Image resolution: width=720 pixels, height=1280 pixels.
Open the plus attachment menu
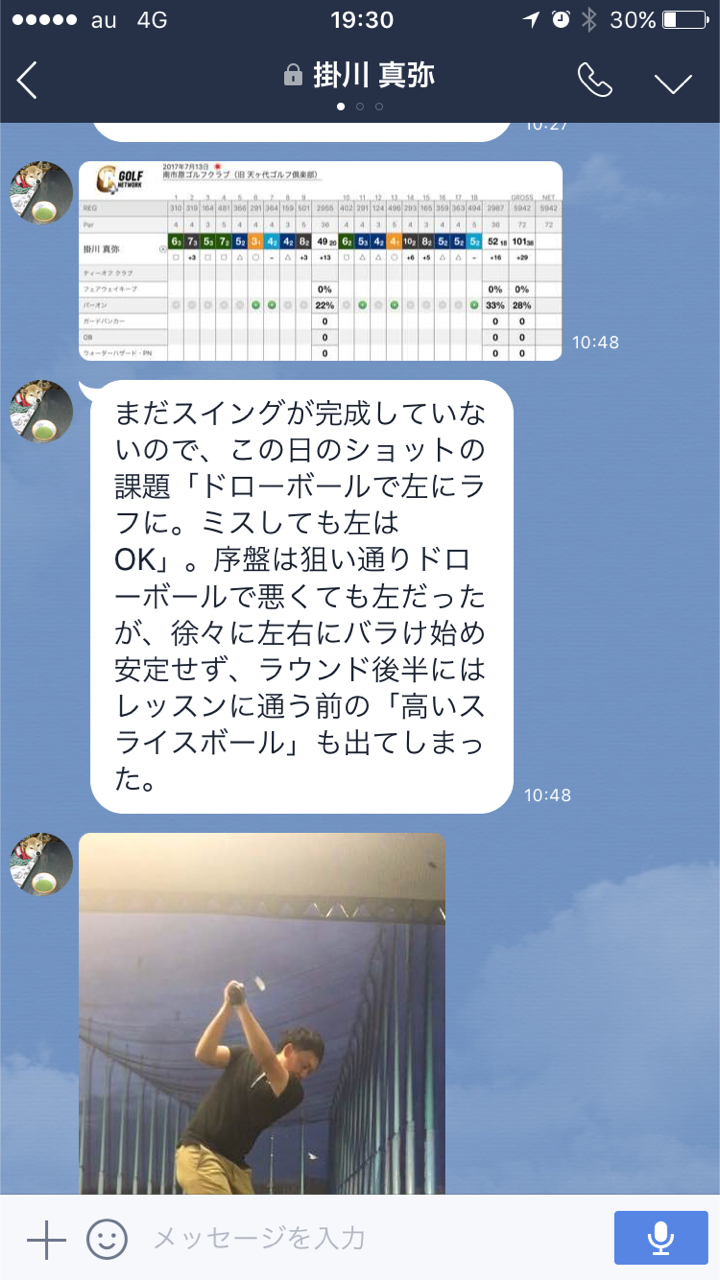(46, 1240)
